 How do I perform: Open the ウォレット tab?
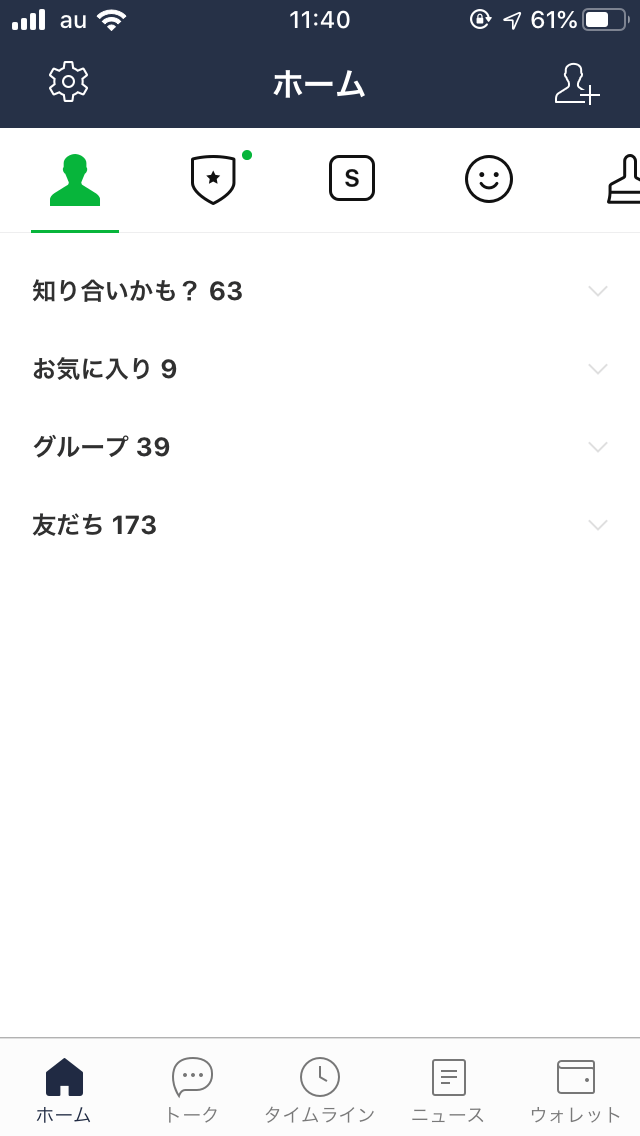tap(576, 1090)
